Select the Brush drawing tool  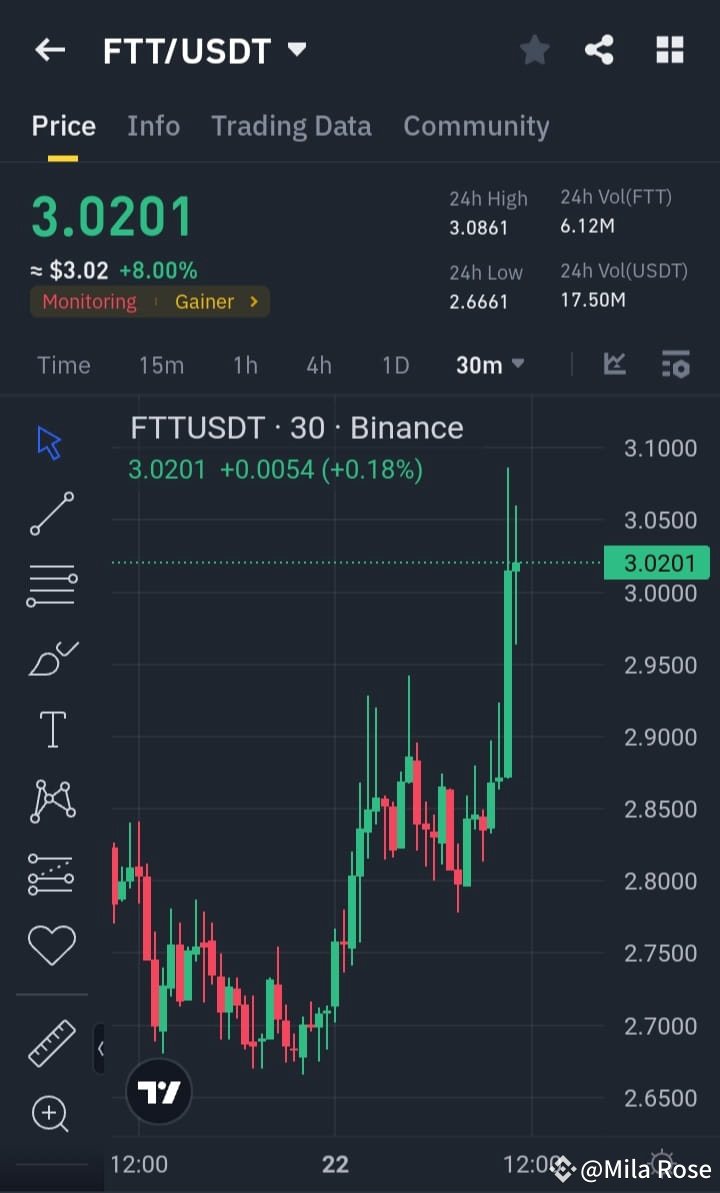click(x=51, y=657)
